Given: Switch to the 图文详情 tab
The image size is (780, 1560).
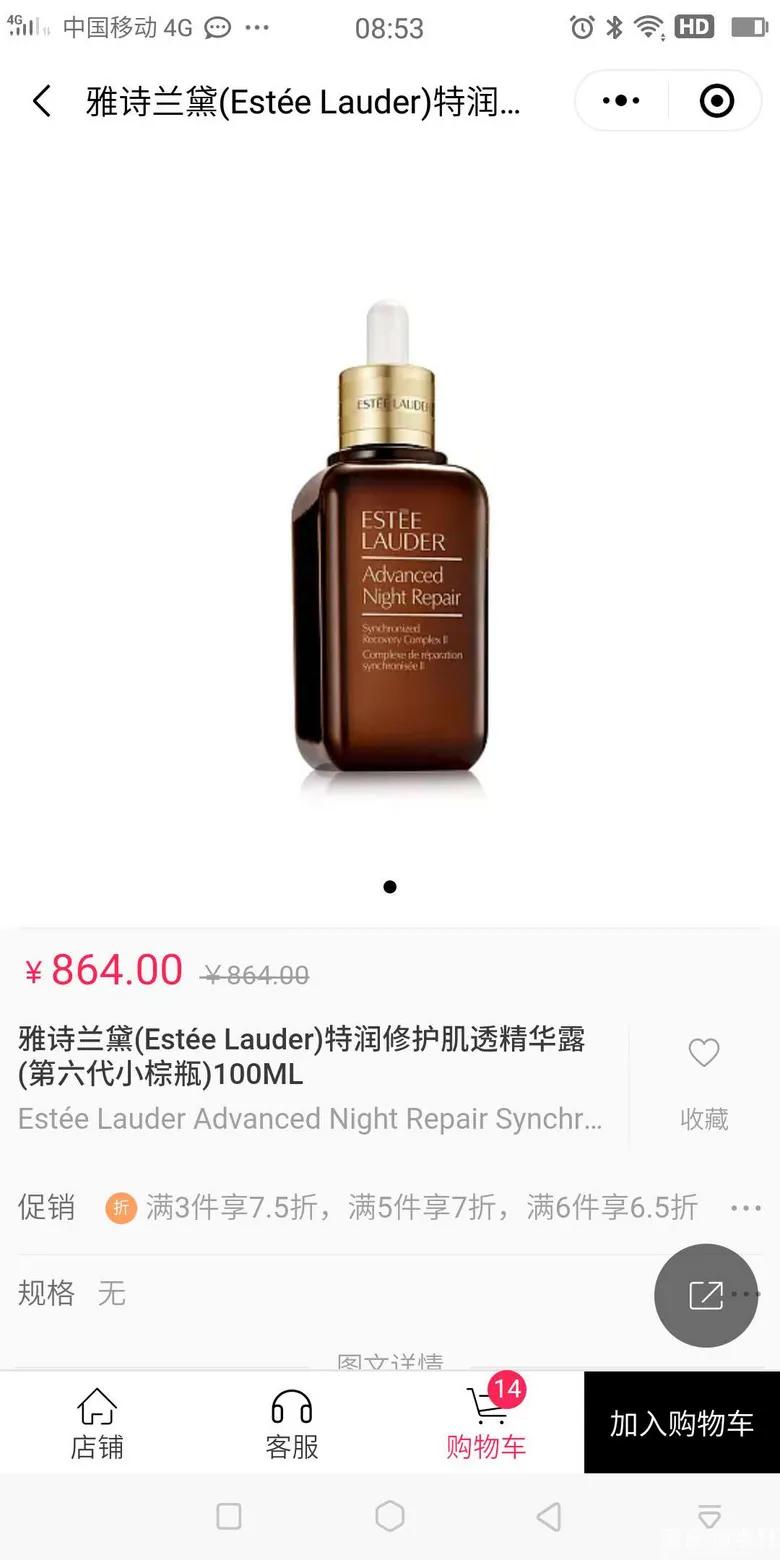Looking at the screenshot, I should (390, 1362).
